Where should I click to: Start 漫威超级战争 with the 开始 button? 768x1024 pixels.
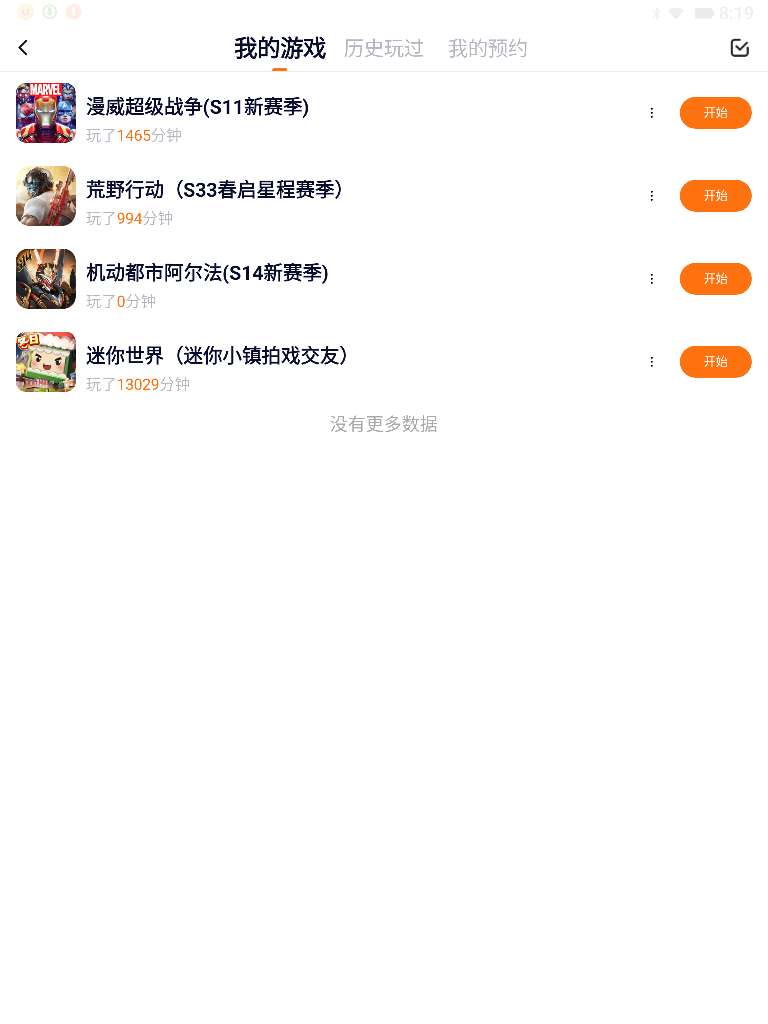(715, 113)
